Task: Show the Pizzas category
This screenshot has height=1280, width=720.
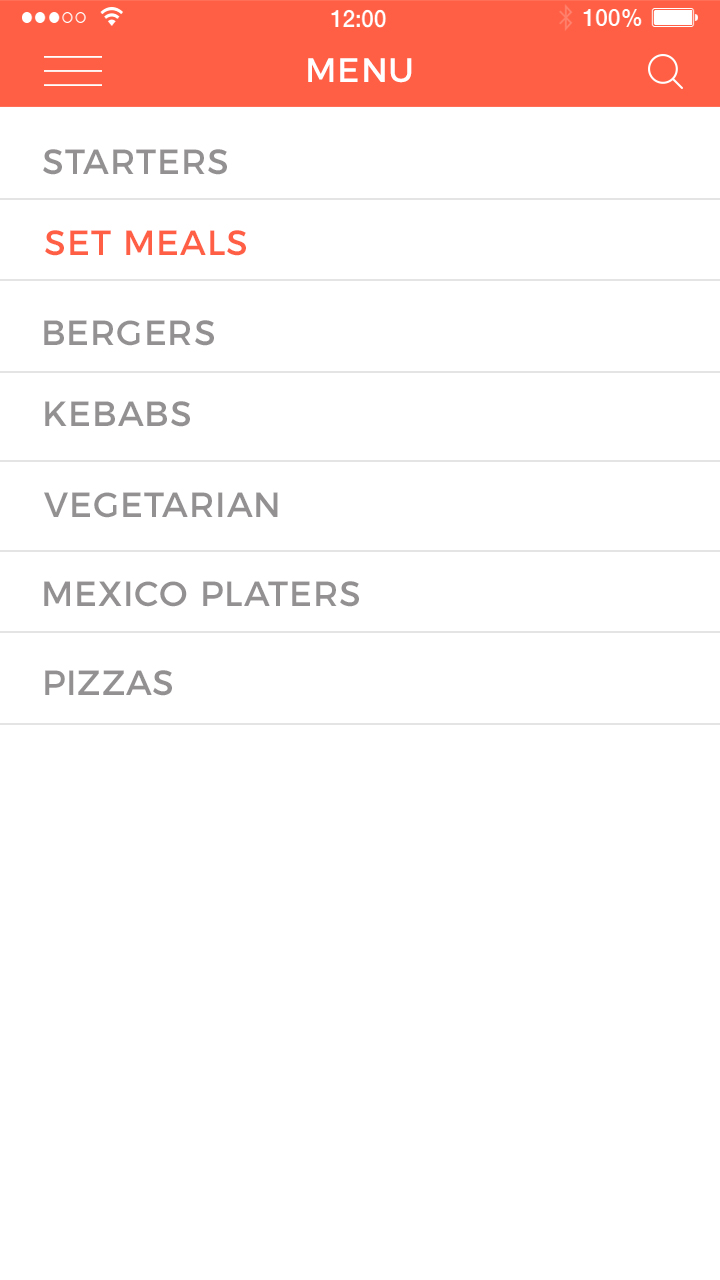Action: click(x=108, y=684)
